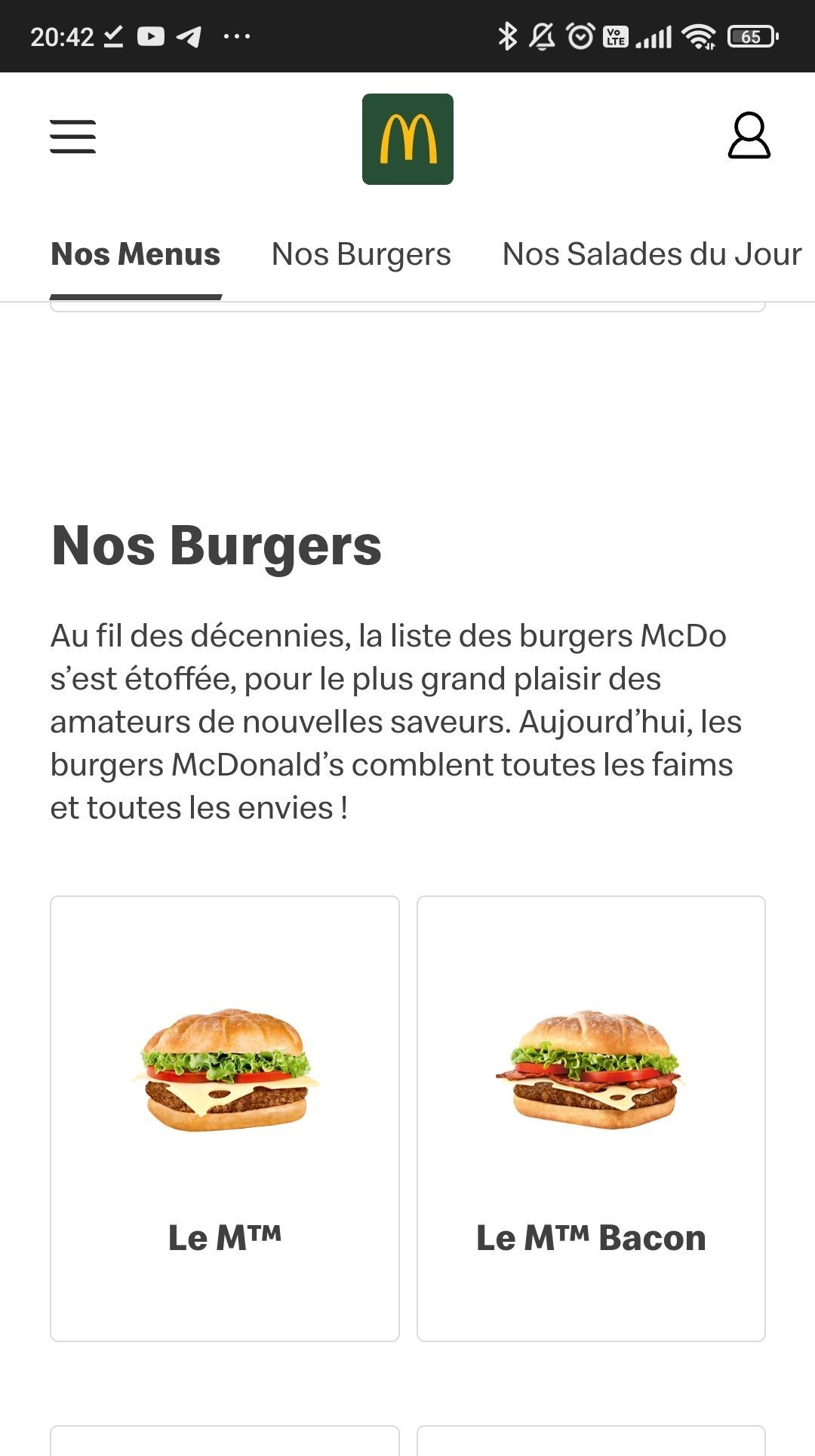Open the user account icon
Image resolution: width=815 pixels, height=1456 pixels.
click(x=749, y=136)
